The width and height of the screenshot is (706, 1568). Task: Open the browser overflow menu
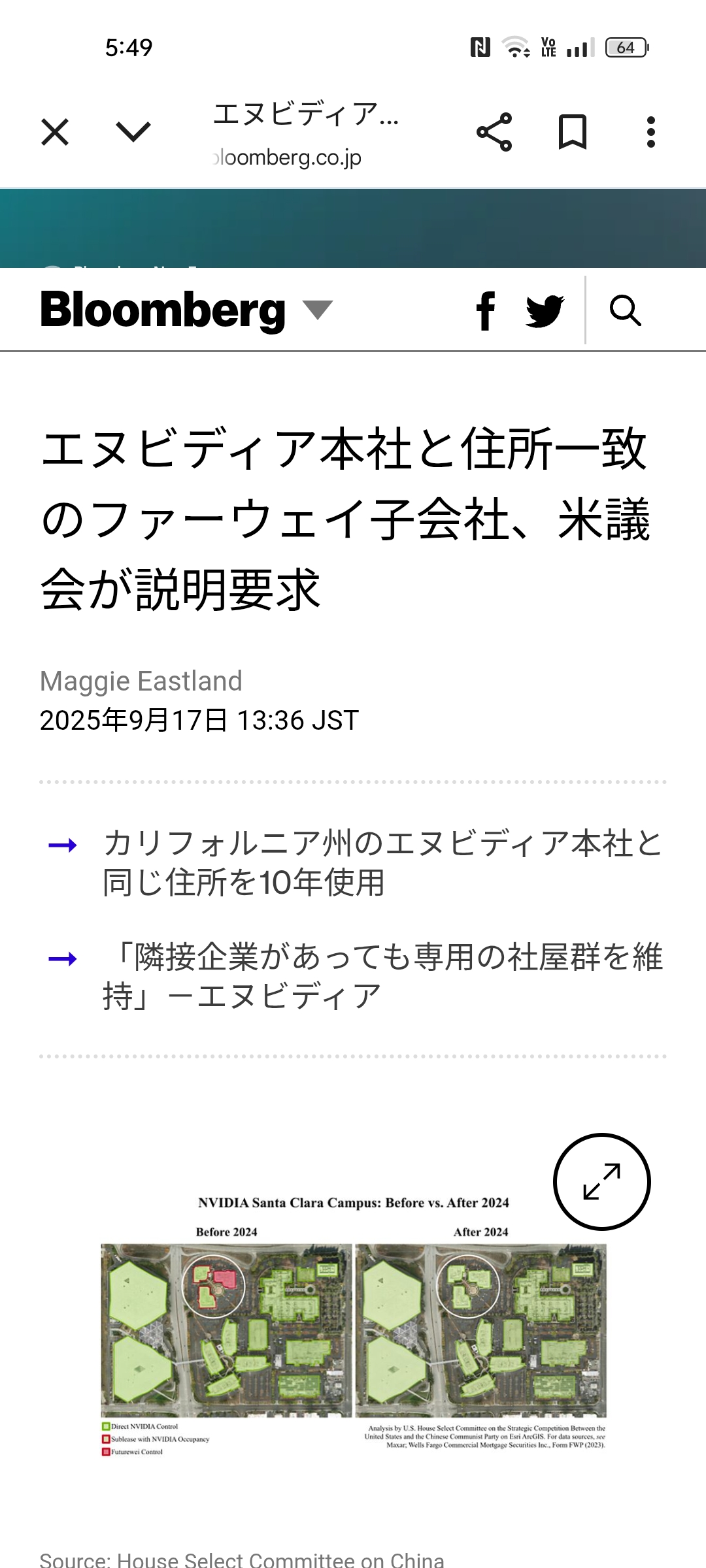click(x=650, y=132)
